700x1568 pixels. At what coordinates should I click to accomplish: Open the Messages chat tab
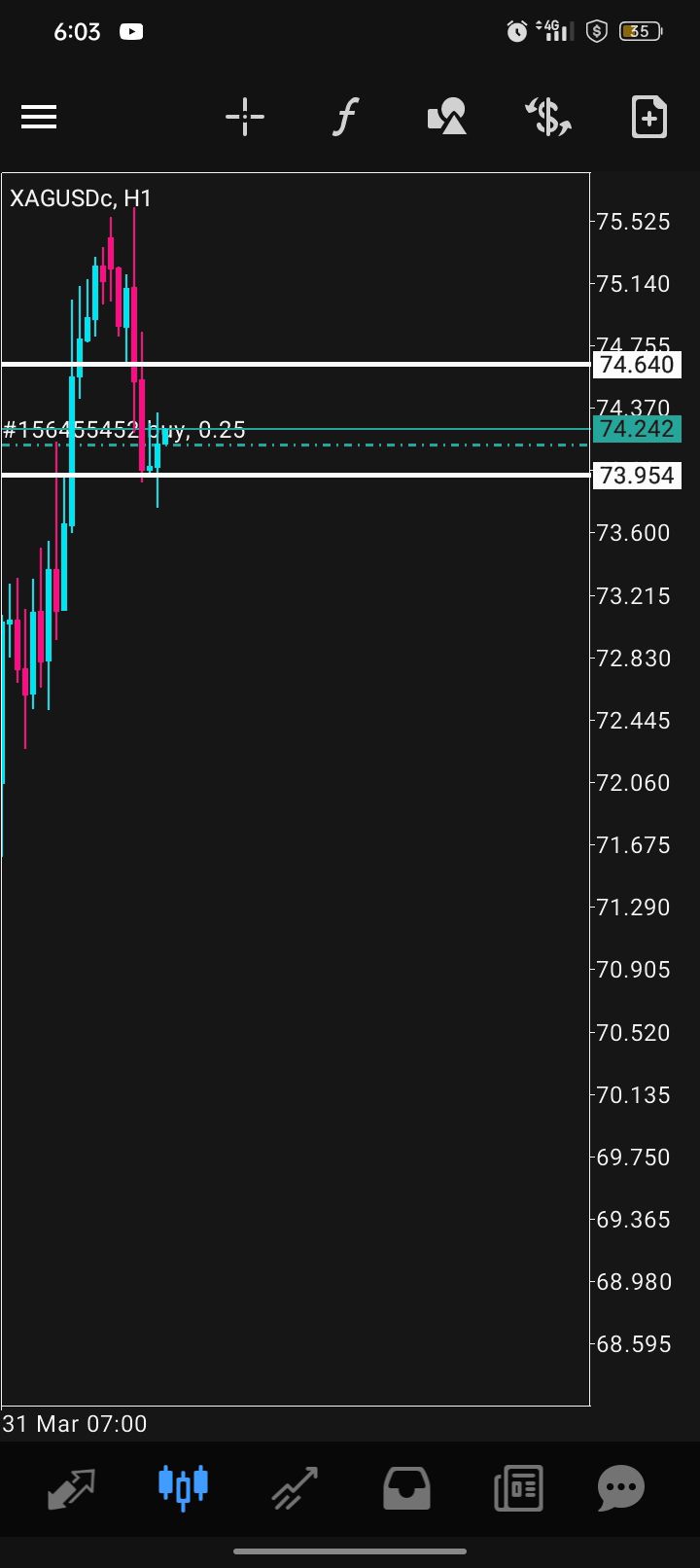point(621,1488)
